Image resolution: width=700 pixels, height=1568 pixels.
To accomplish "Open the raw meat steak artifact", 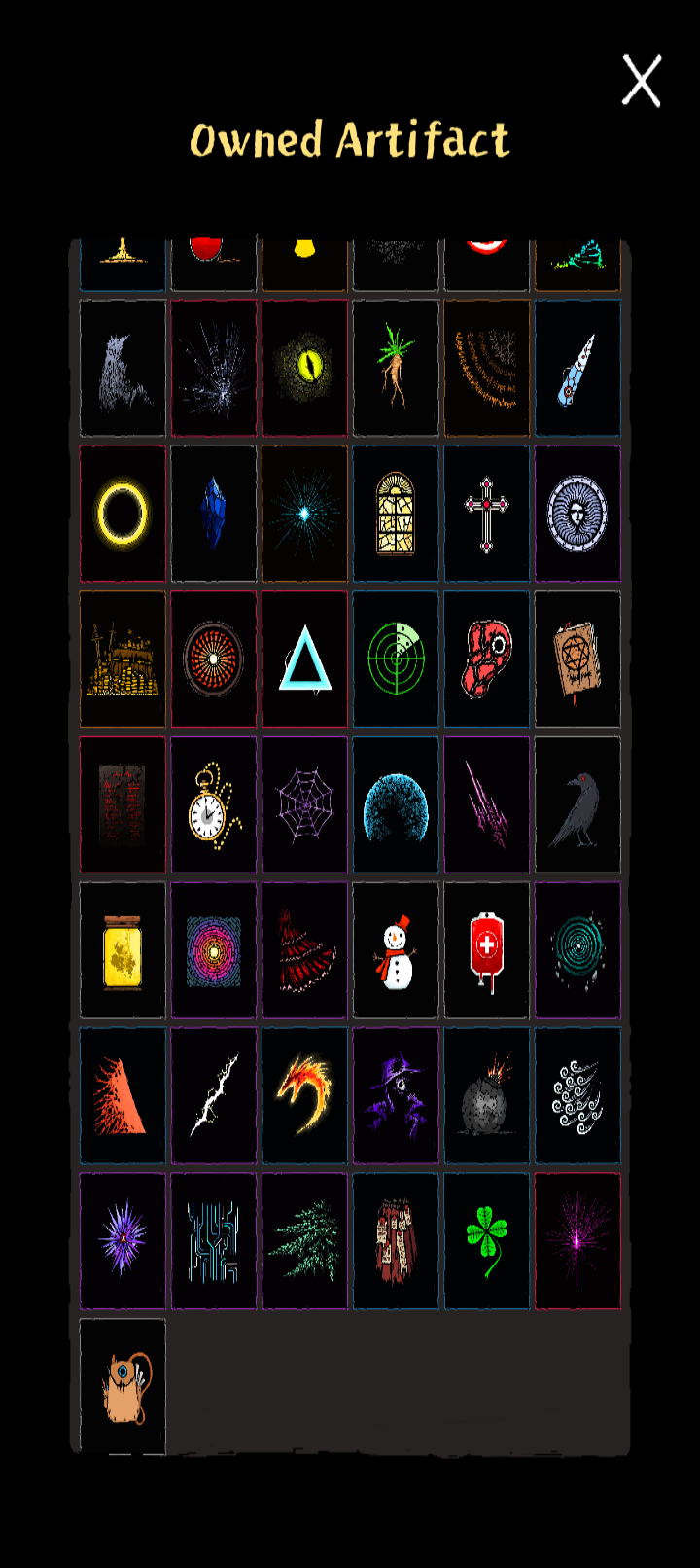I will [487, 659].
